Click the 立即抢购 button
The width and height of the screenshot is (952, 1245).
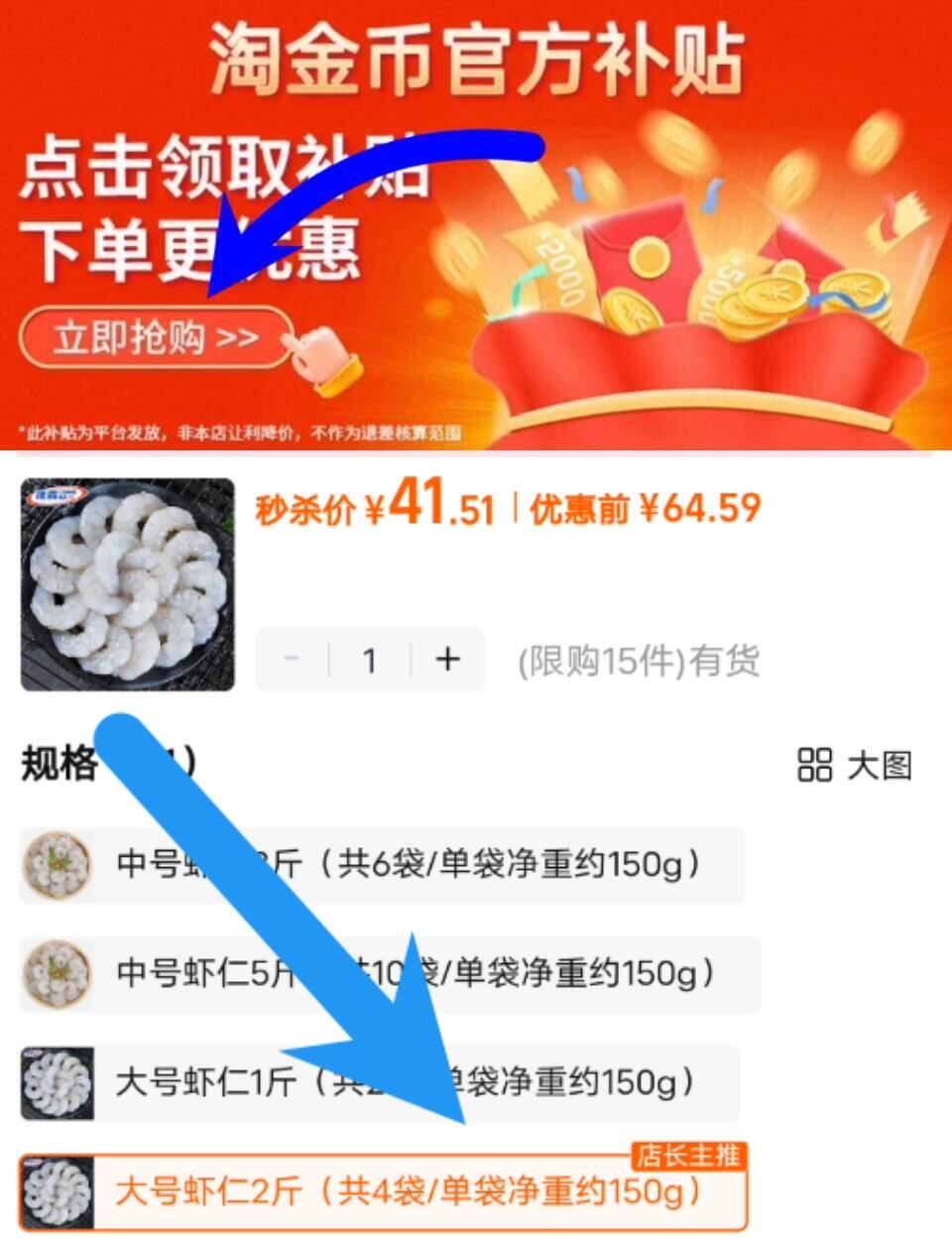click(154, 338)
